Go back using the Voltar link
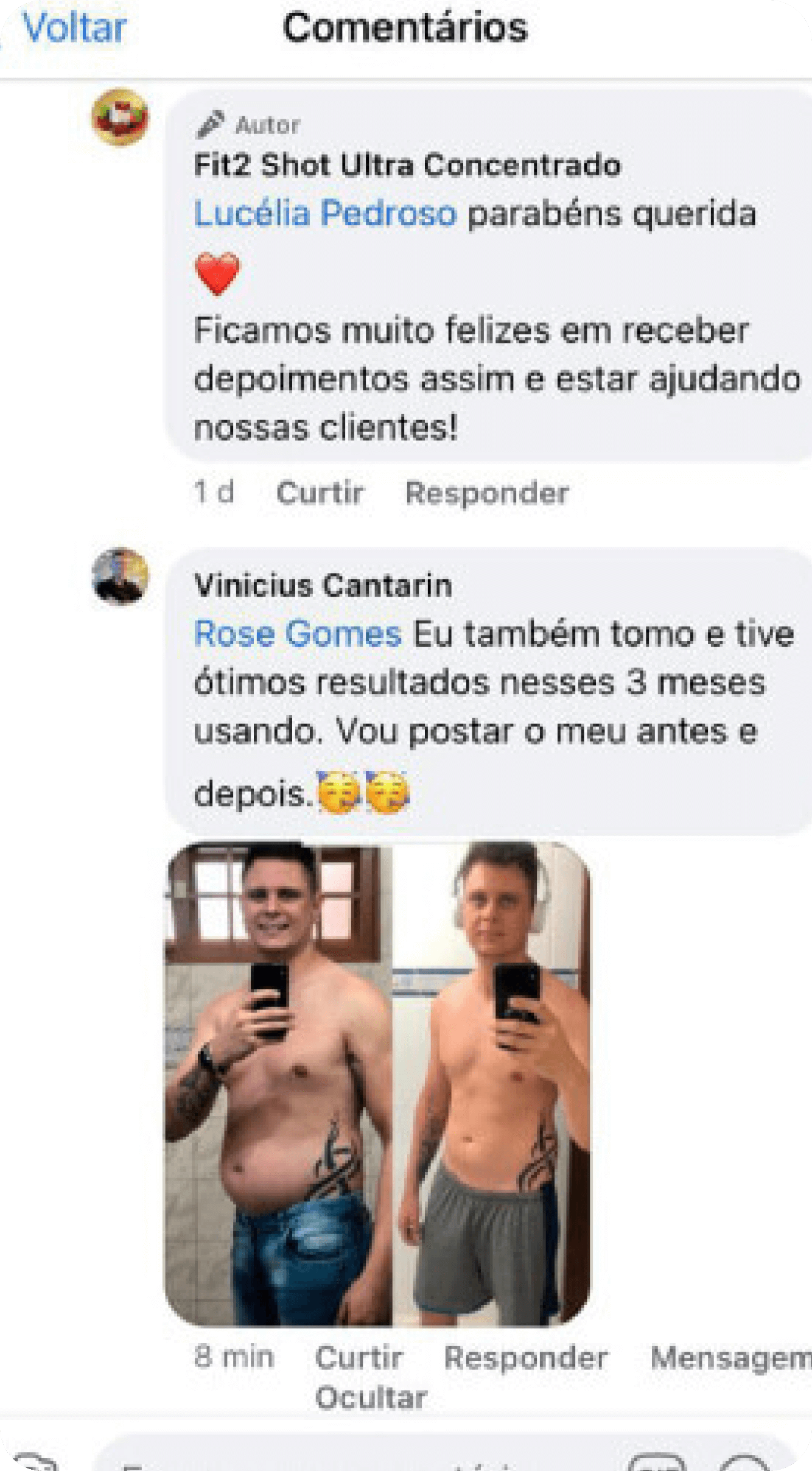Screen dimensions: 812x1471 point(74,28)
